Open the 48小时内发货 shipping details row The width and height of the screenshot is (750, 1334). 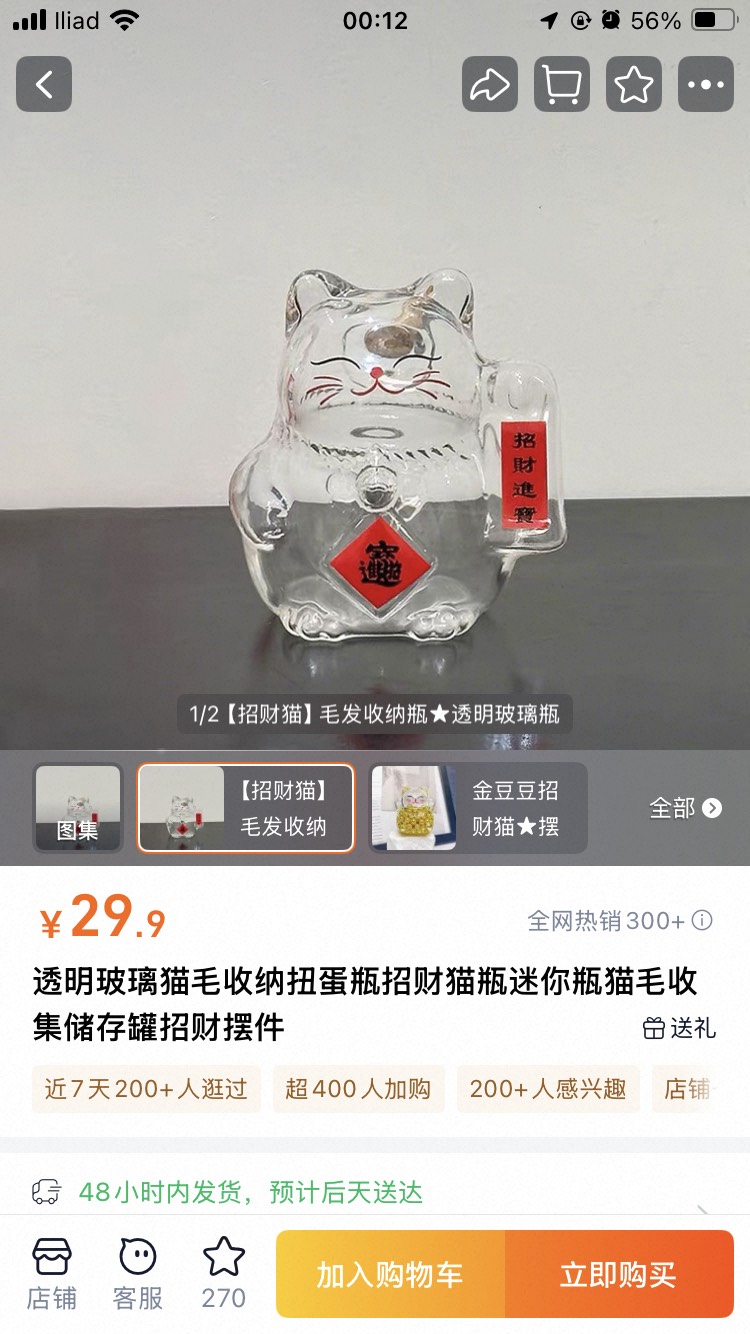(375, 1192)
